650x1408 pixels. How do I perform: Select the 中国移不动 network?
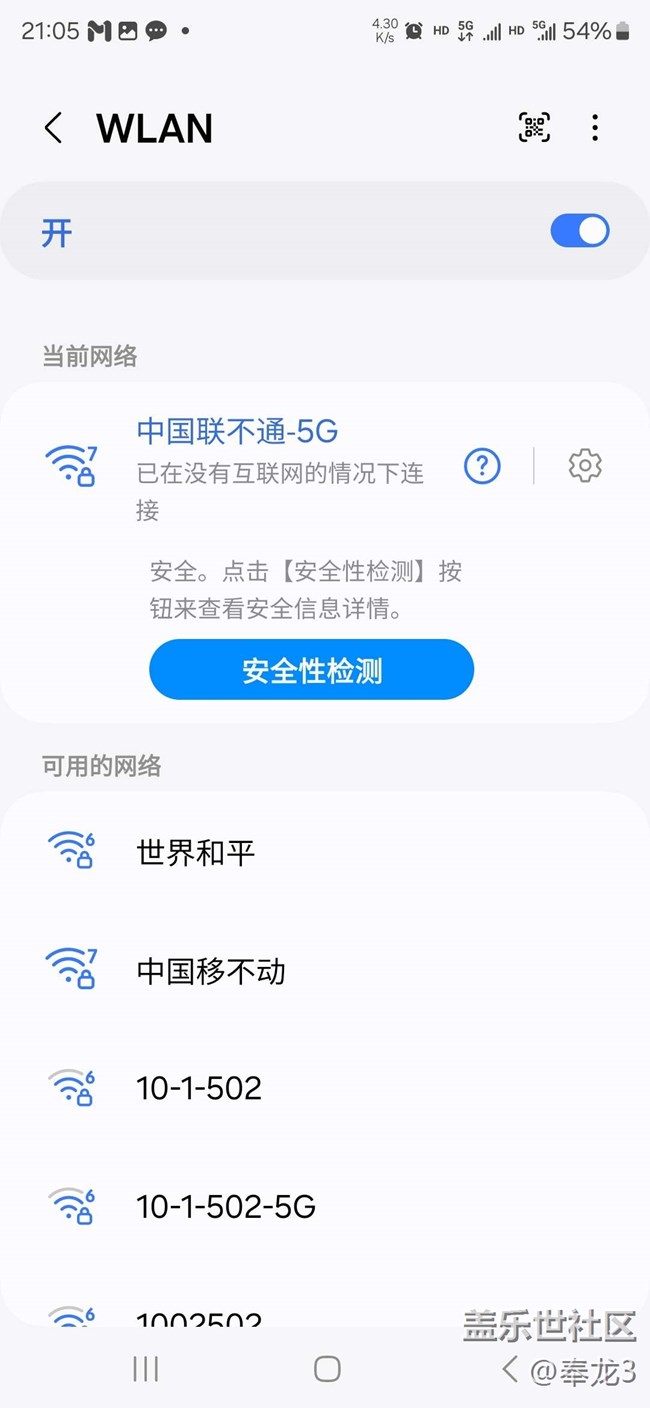coord(211,971)
